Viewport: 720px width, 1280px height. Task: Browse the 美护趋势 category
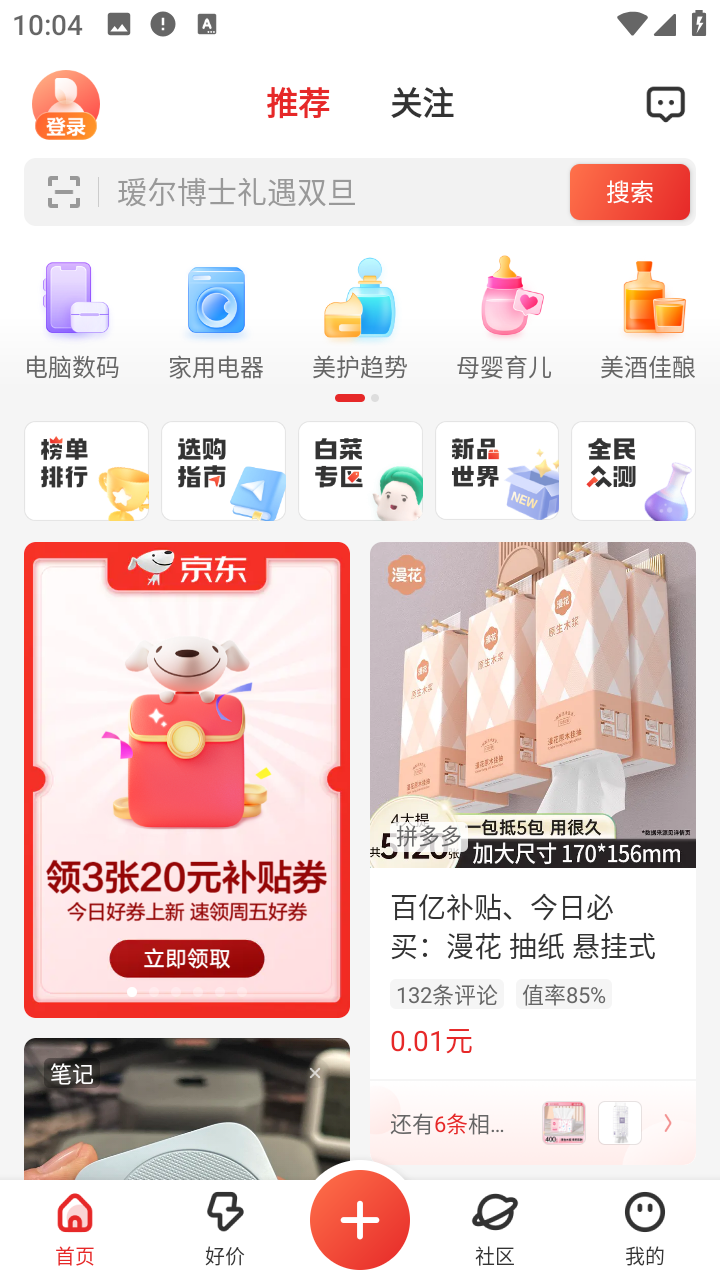360,320
